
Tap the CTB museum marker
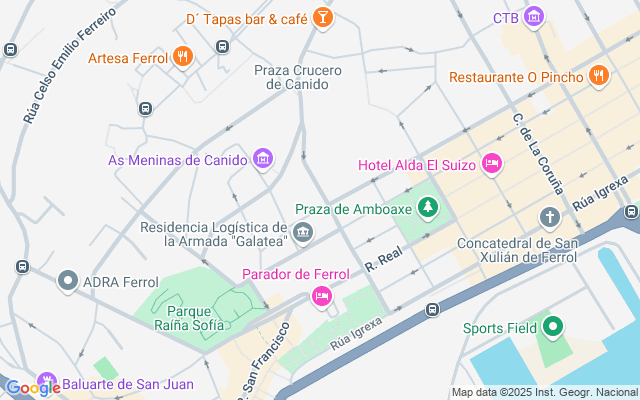[x=533, y=17]
